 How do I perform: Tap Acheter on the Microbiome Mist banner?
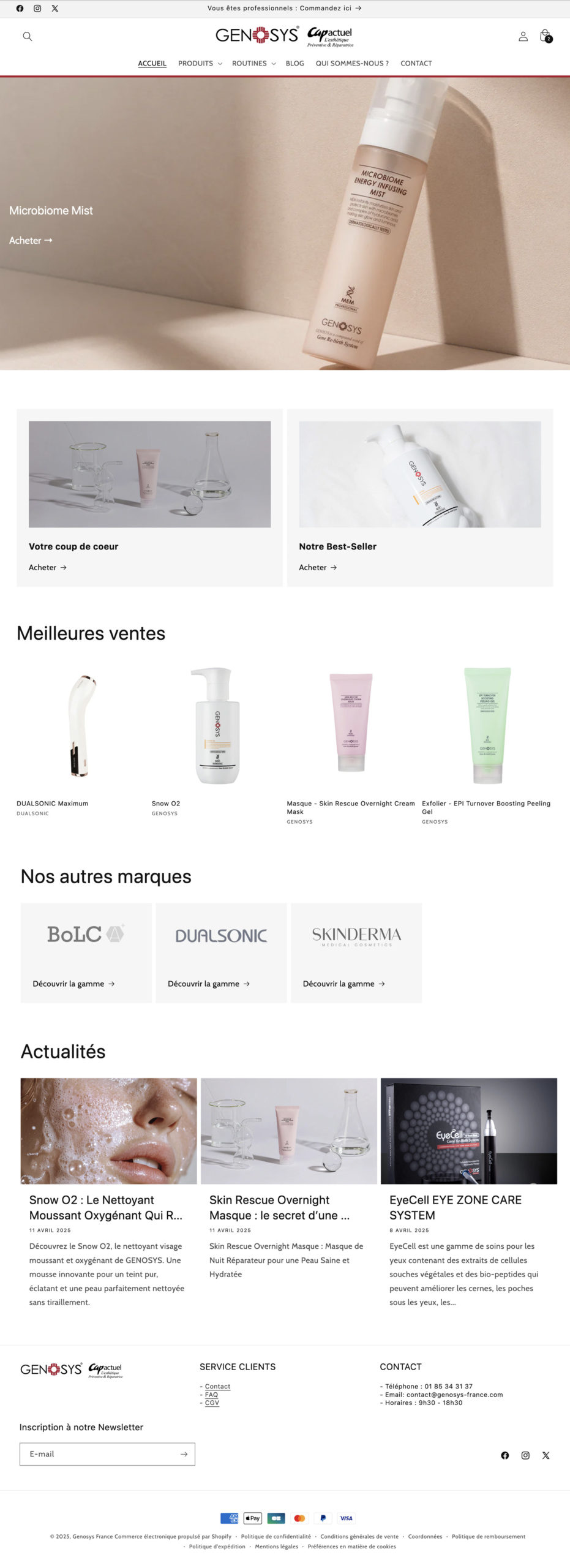click(x=31, y=241)
